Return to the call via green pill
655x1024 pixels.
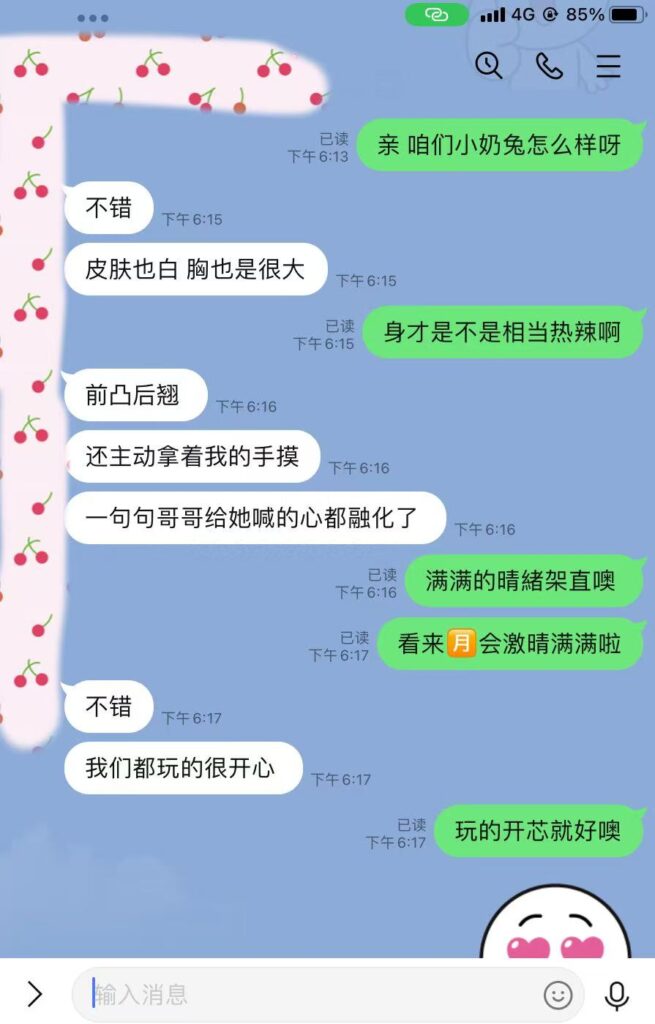436,14
